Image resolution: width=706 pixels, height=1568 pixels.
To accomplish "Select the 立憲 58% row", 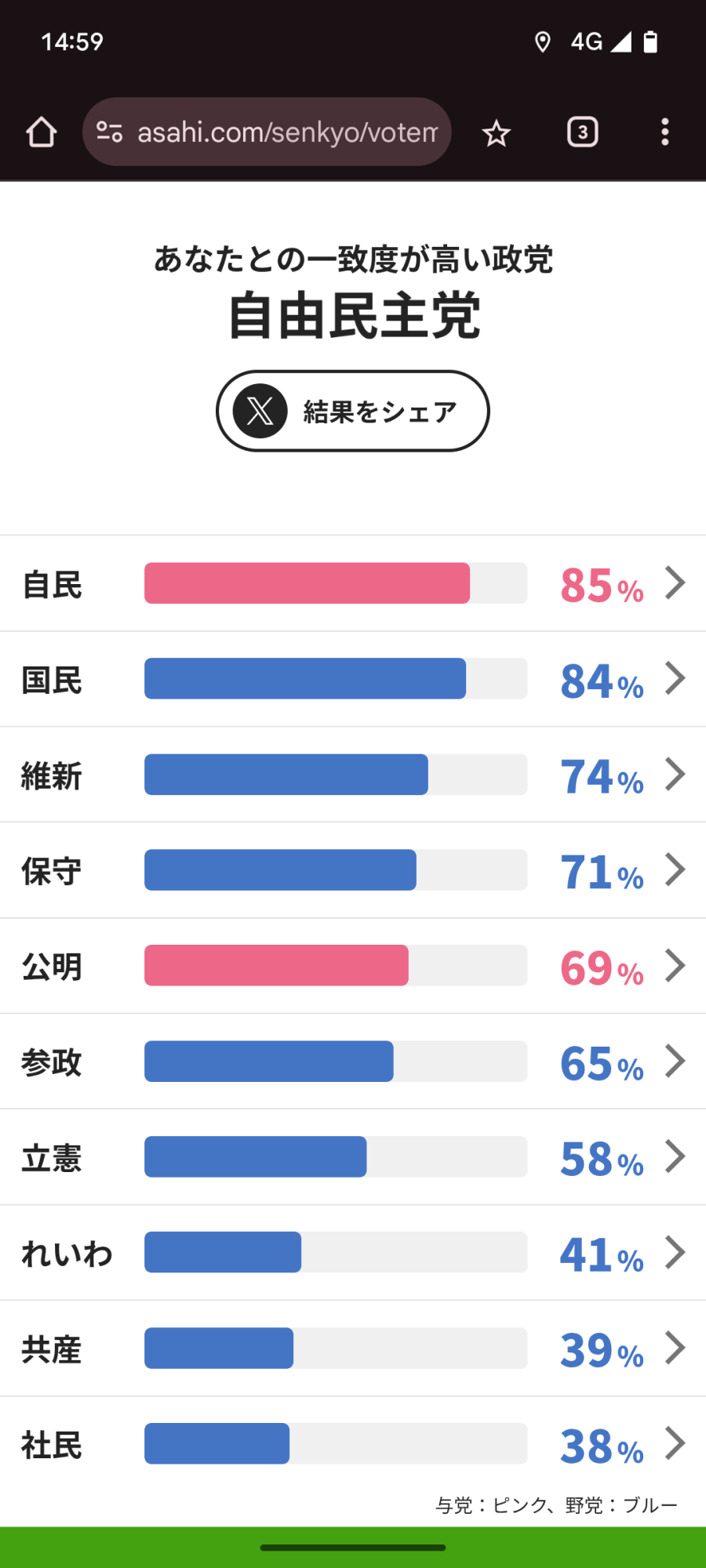I will [353, 1157].
